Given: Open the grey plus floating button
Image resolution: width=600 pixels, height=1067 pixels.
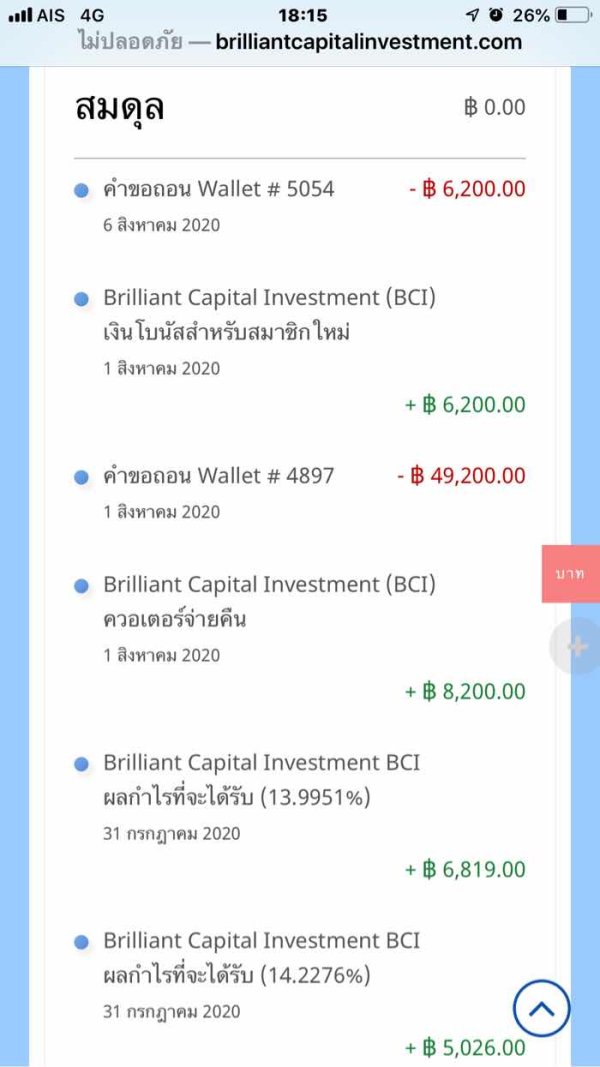Looking at the screenshot, I should [575, 646].
